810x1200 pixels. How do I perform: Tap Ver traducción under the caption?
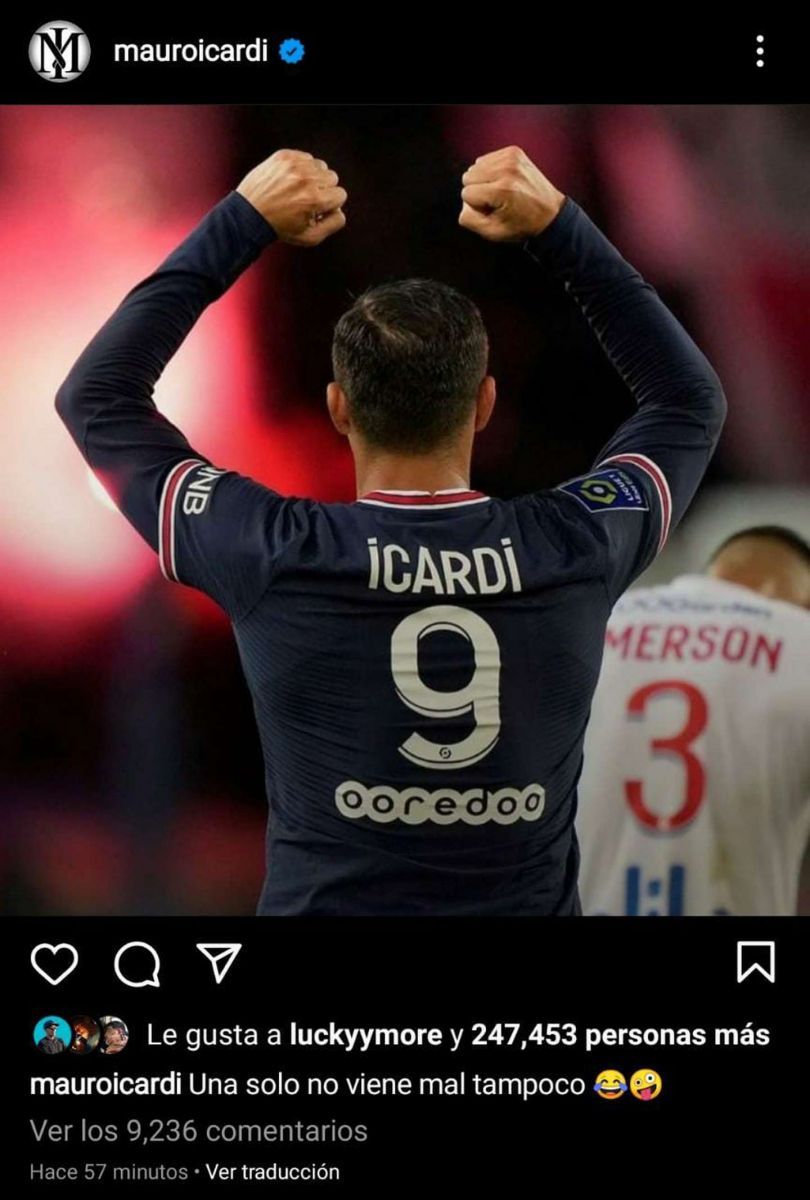[272, 1171]
